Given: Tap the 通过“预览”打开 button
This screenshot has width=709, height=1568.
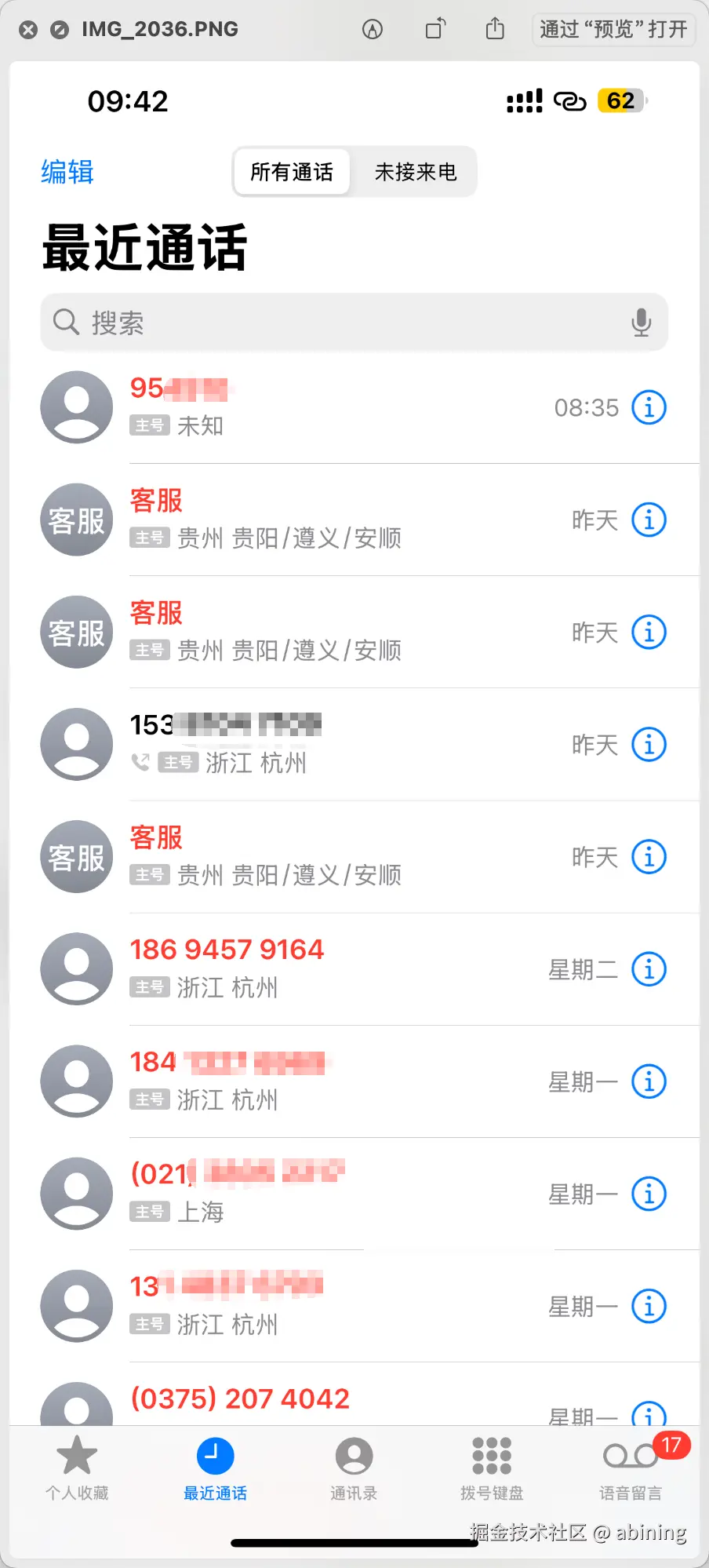Looking at the screenshot, I should [613, 30].
